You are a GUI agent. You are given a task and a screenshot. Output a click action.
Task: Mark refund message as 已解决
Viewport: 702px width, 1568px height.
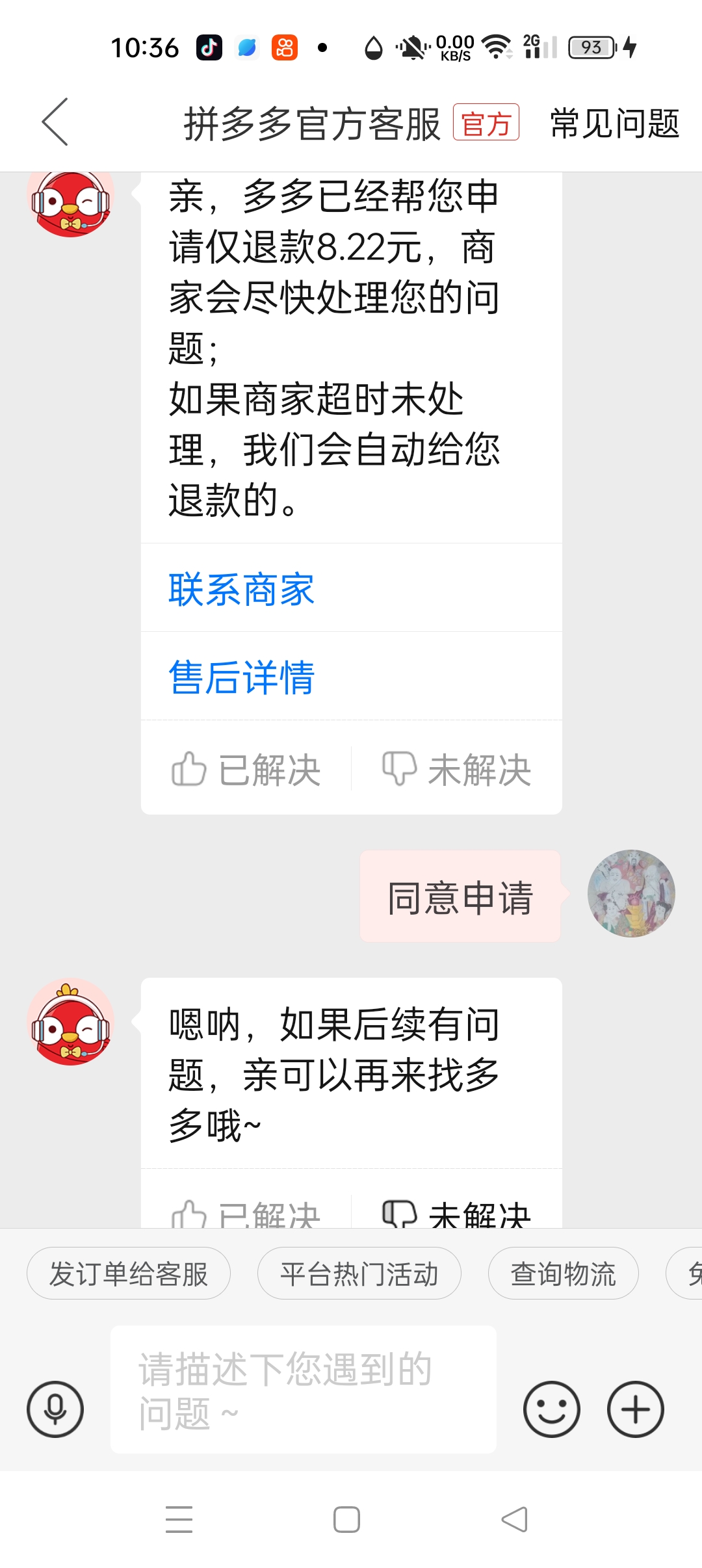[x=246, y=770]
